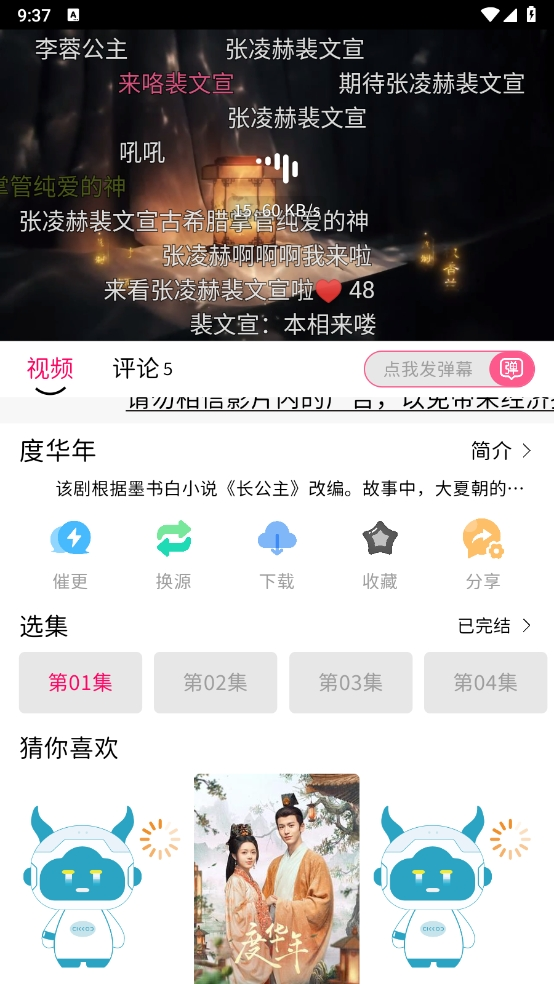Image resolution: width=554 pixels, height=984 pixels.
Task: Tap the 点我发弹幕 input box
Action: point(428,369)
